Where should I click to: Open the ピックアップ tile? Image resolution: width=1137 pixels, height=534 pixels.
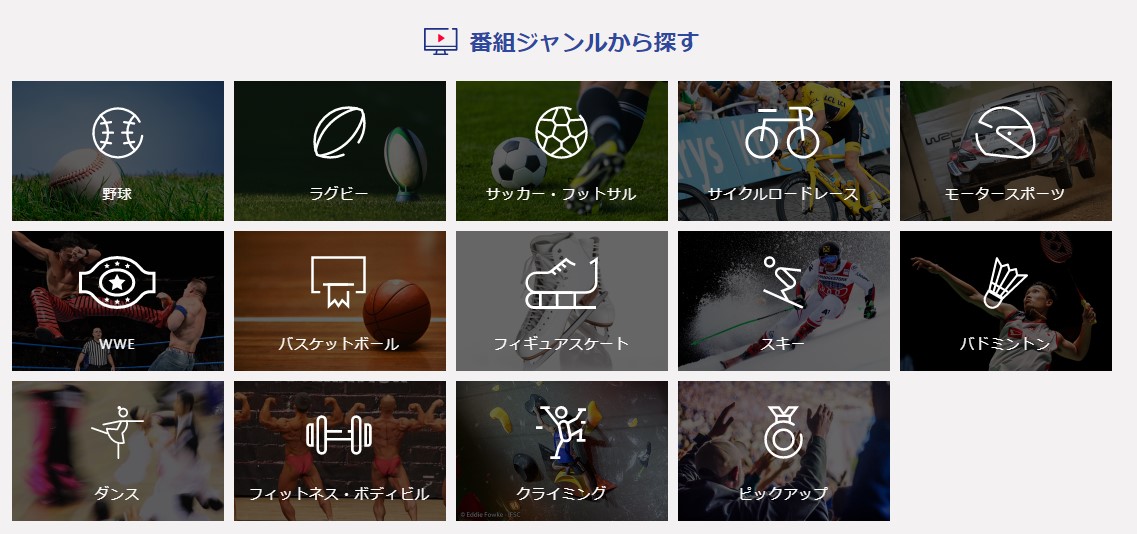pyautogui.click(x=784, y=451)
